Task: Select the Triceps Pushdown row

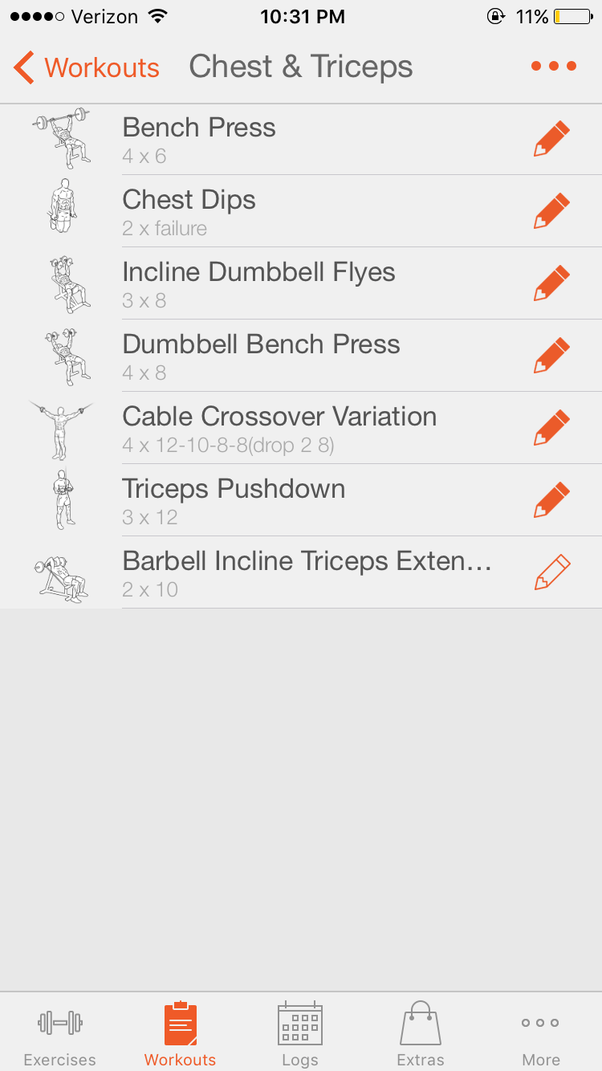Action: tap(300, 500)
